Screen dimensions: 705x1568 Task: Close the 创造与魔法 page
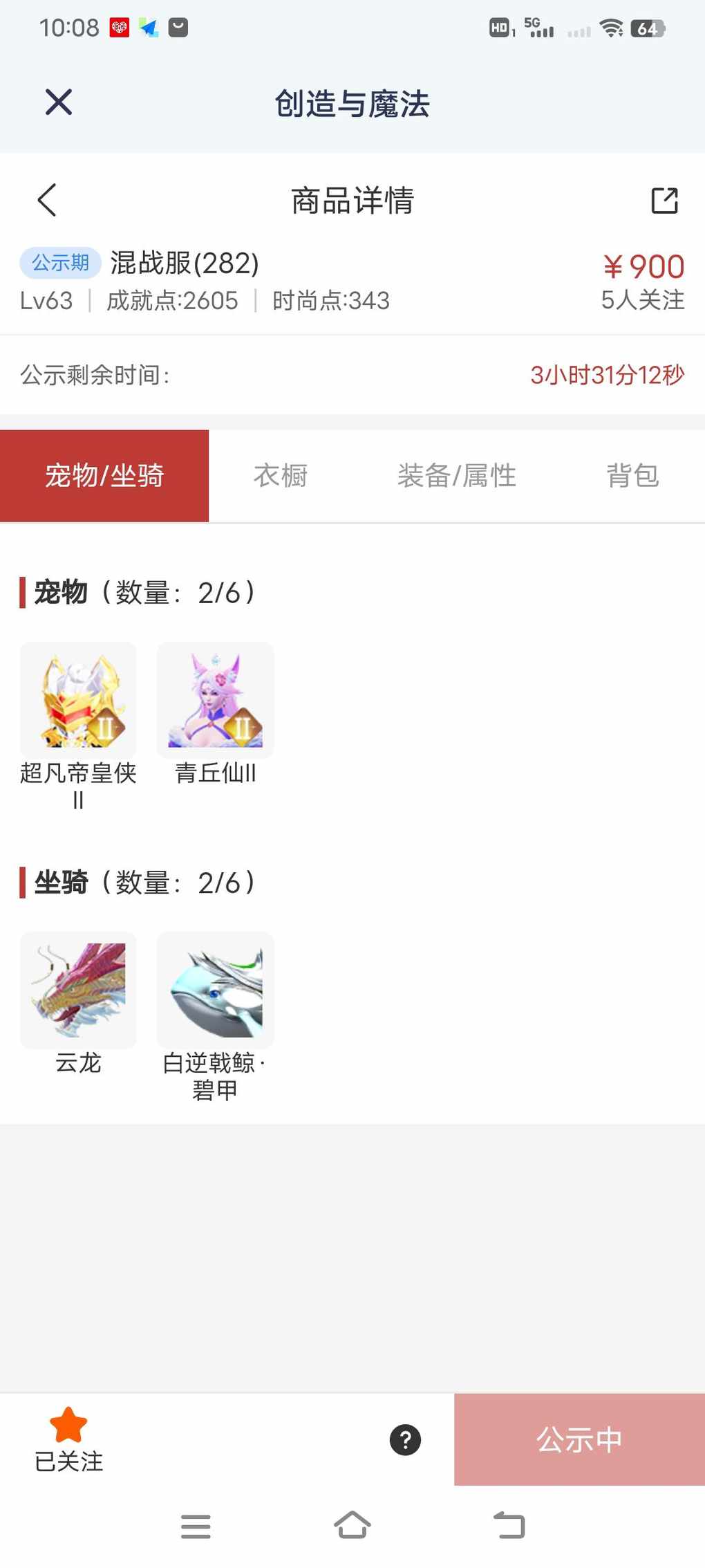[59, 102]
